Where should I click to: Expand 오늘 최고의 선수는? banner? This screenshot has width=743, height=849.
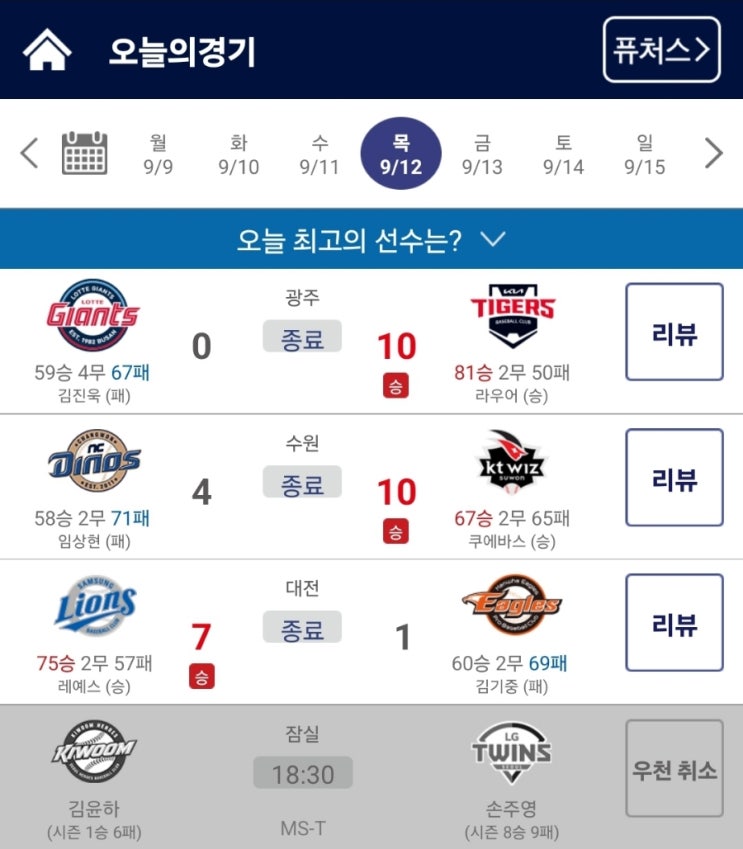click(372, 239)
